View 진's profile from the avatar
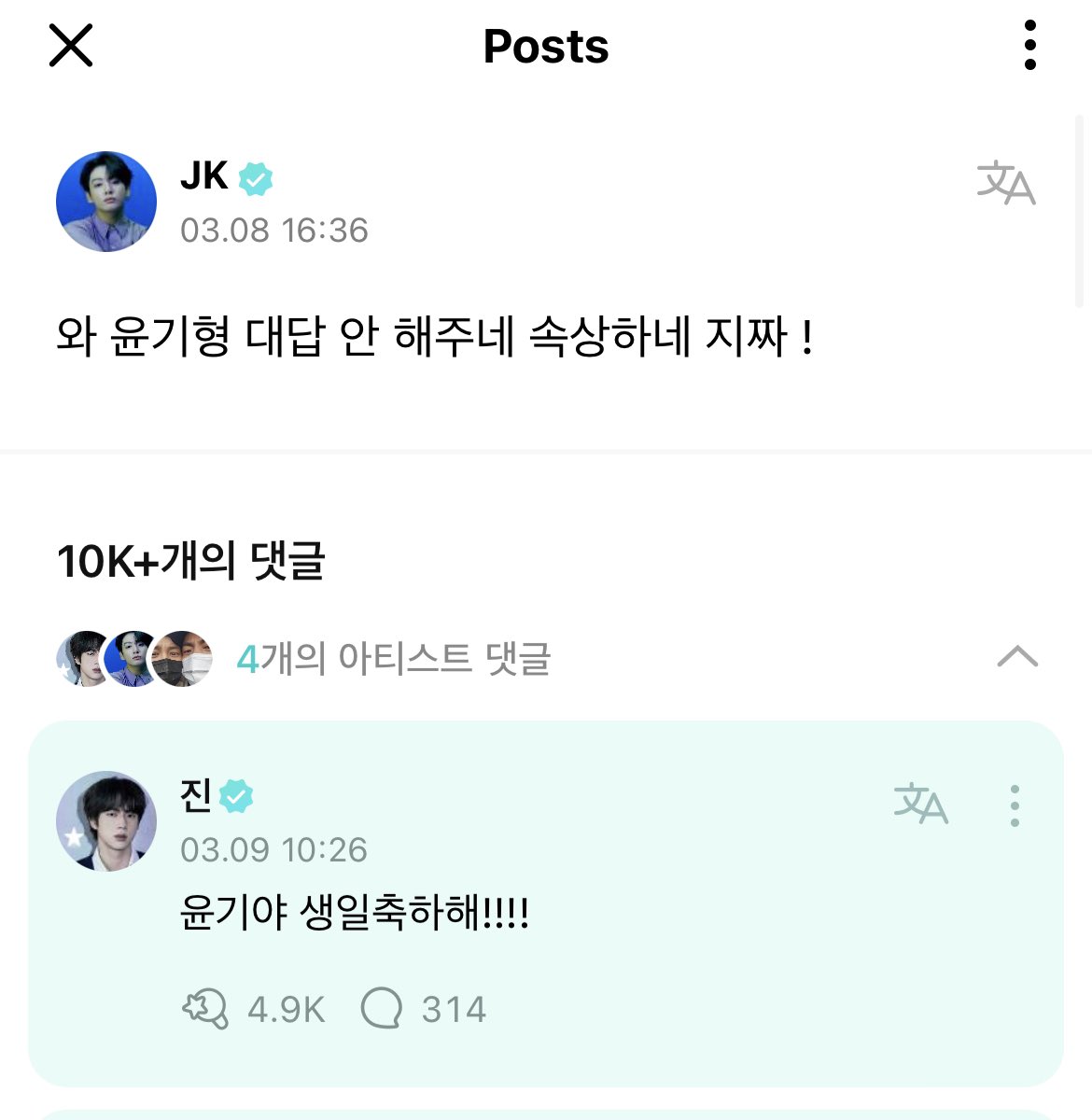This screenshot has width=1092, height=1120. click(x=106, y=821)
